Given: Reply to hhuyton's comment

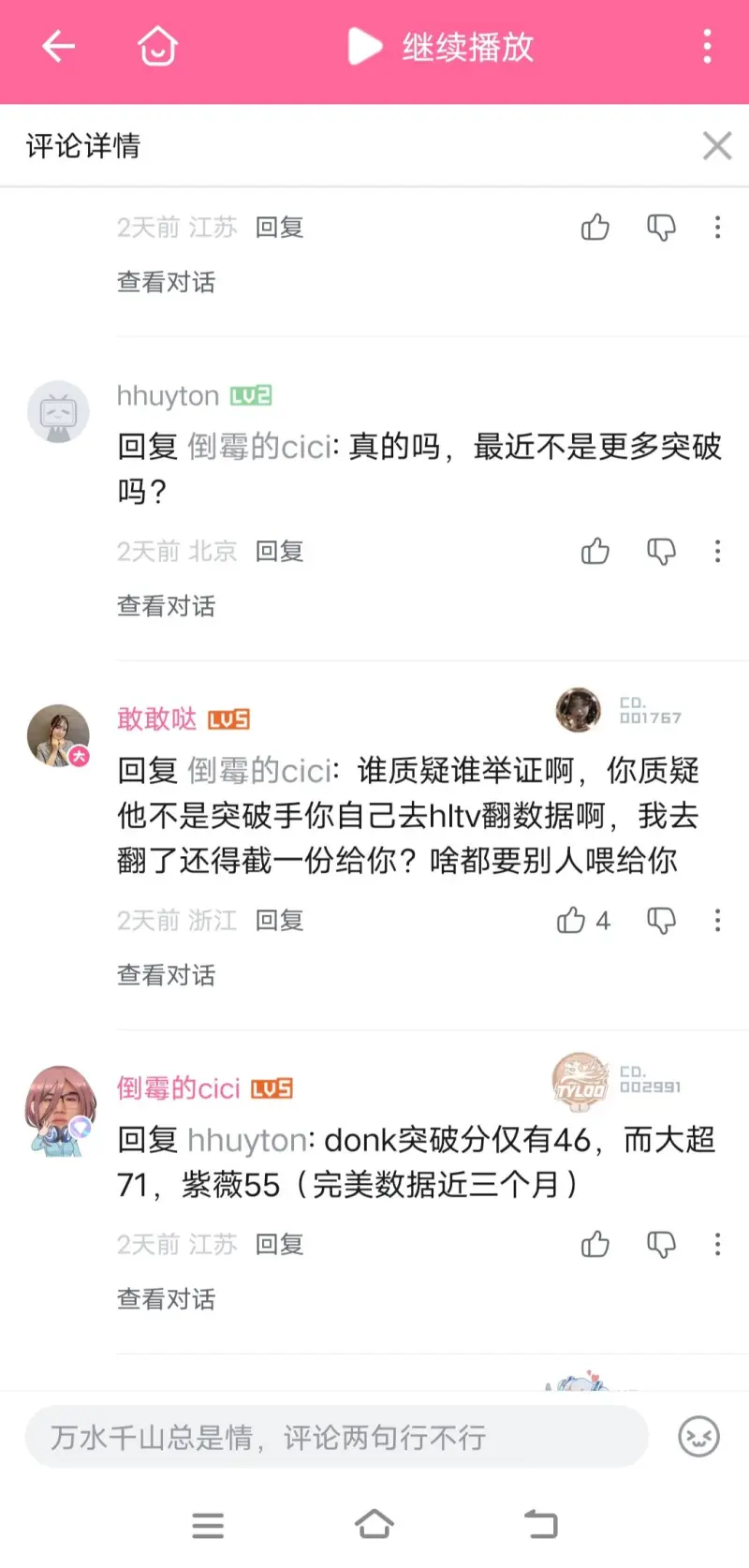Looking at the screenshot, I should [x=279, y=551].
